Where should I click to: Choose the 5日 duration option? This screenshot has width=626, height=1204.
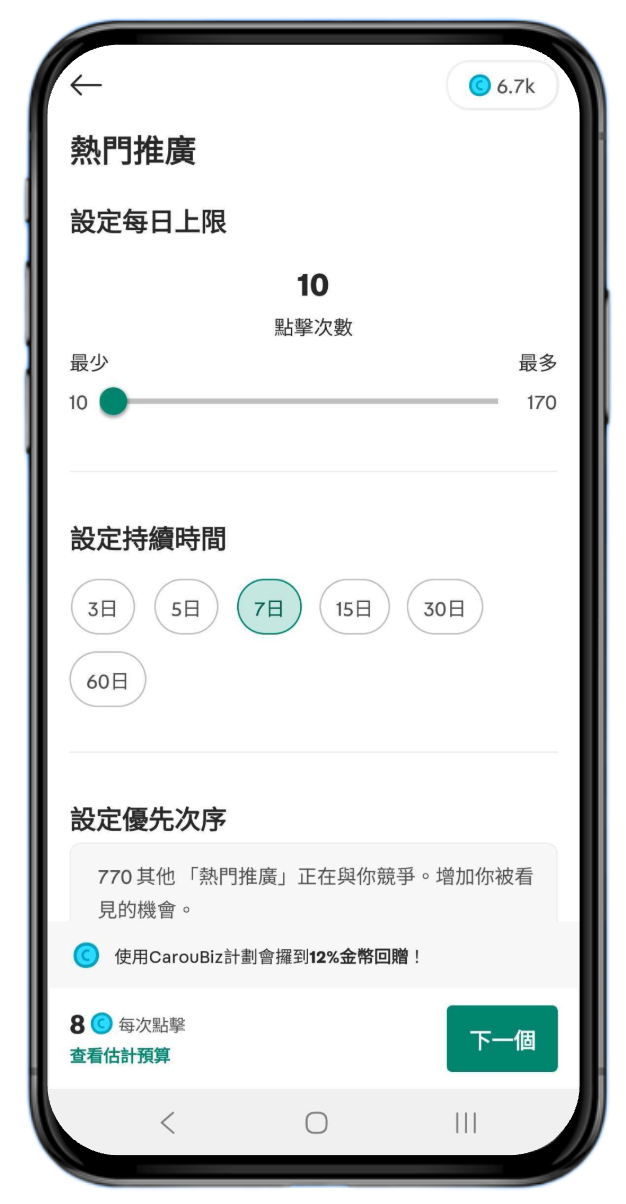[x=186, y=608]
